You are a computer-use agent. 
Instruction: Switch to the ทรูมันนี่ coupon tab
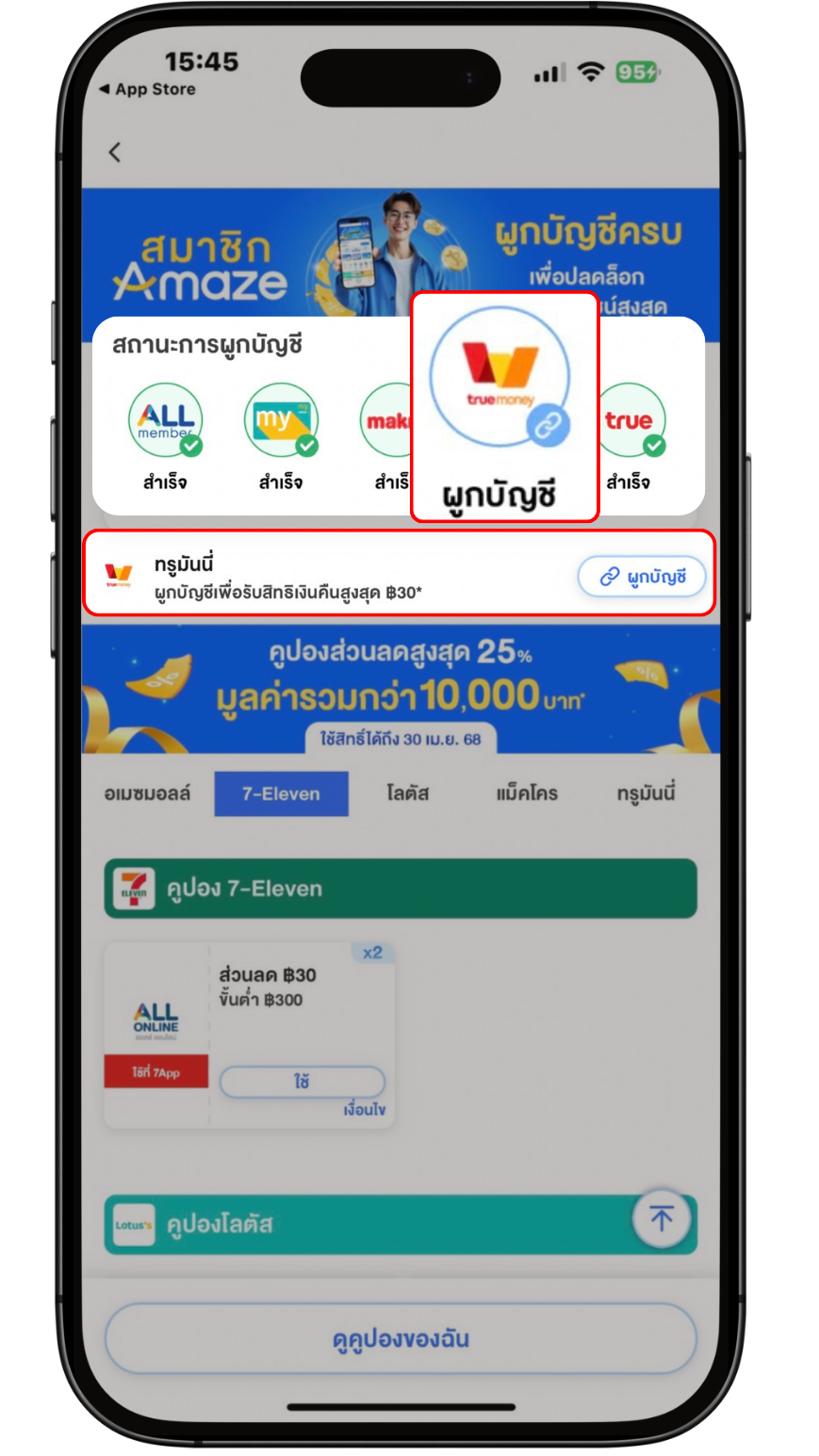pyautogui.click(x=646, y=793)
